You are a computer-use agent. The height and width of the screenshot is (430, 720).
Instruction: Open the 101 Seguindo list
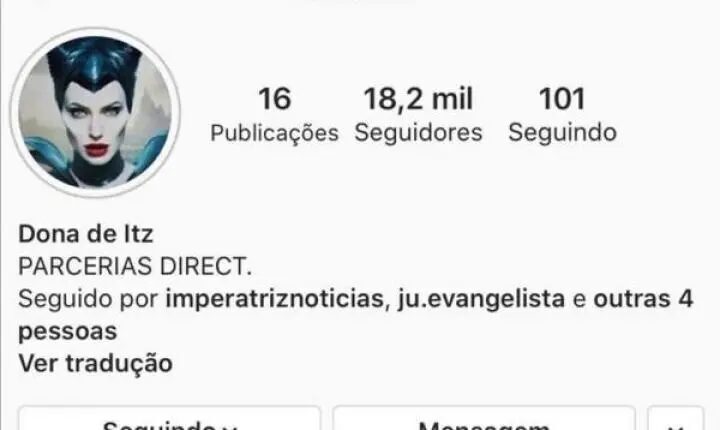point(562,115)
